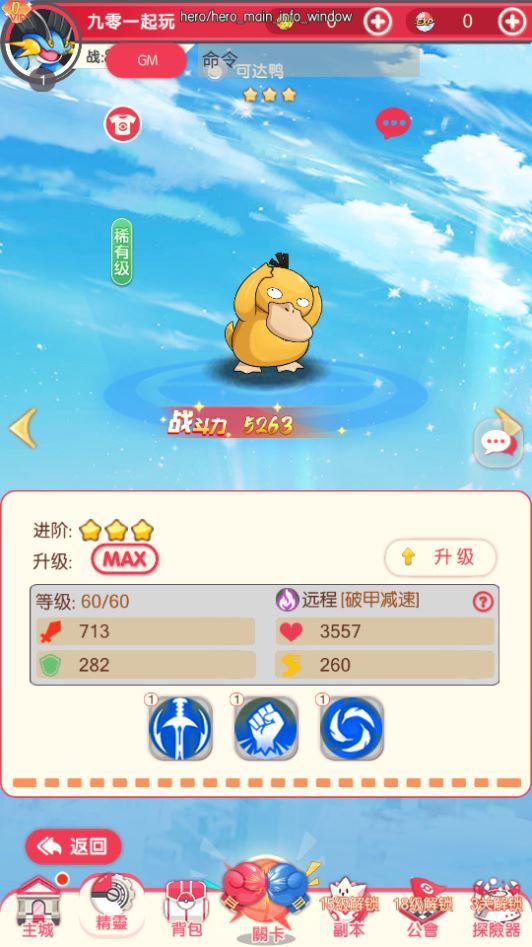Screen dimensions: 532x947
Task: Open the floating chat bubble button
Action: click(498, 444)
